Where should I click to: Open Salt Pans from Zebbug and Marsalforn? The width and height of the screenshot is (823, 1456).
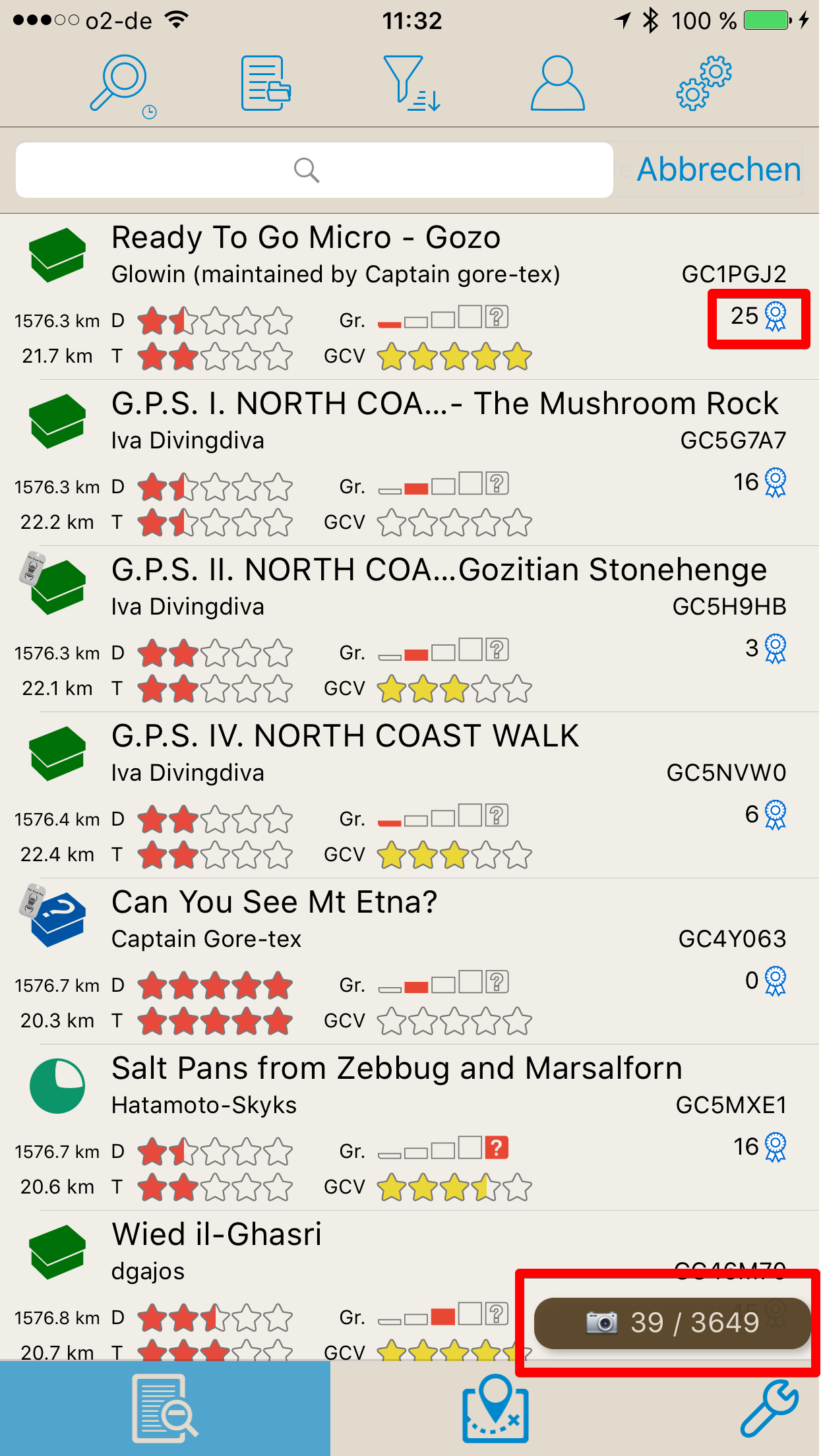410,1128
